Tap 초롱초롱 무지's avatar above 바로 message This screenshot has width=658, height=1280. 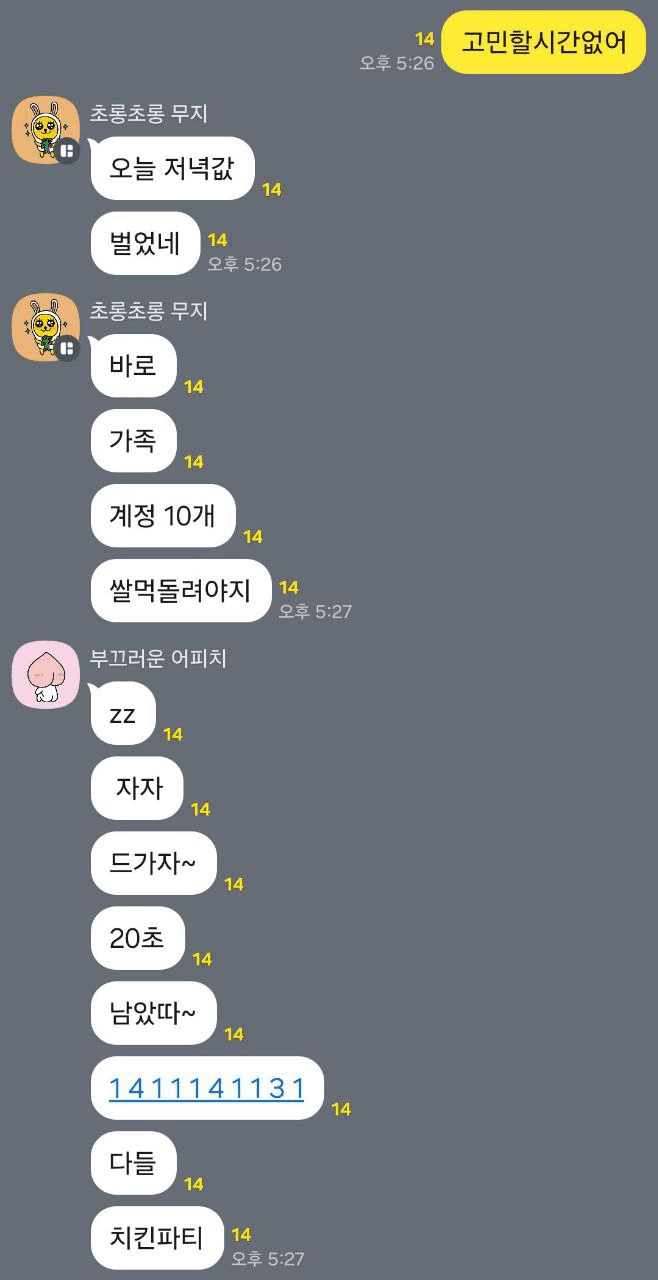click(x=45, y=328)
